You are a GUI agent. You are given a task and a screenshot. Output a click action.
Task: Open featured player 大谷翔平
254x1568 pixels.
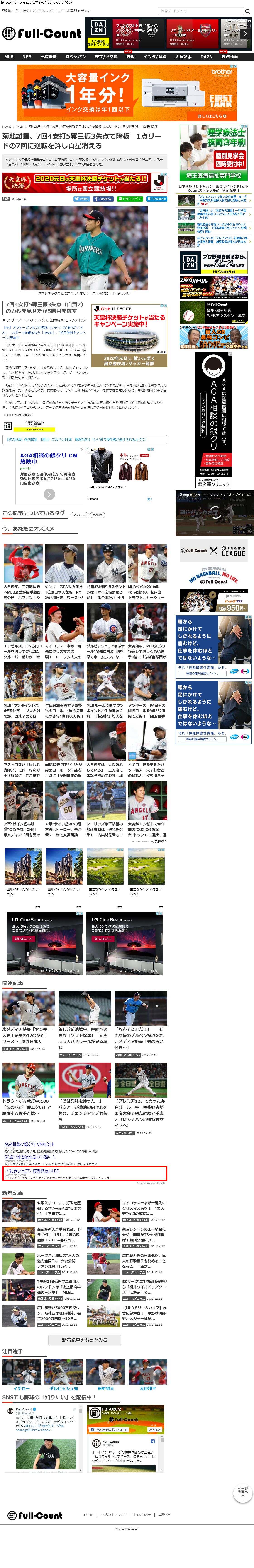(147, 1383)
